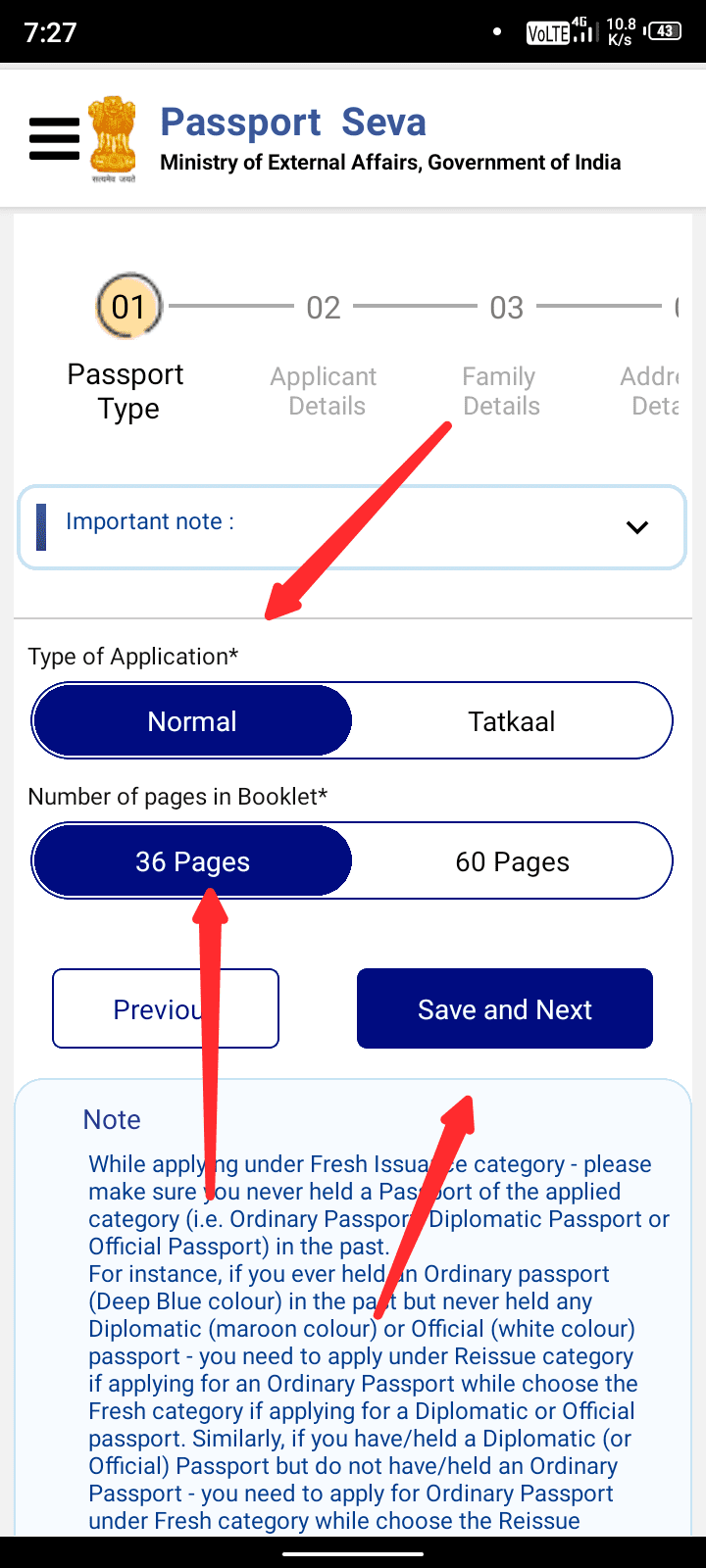Choose the 60 Pages booklet
The image size is (706, 1568).
(511, 861)
